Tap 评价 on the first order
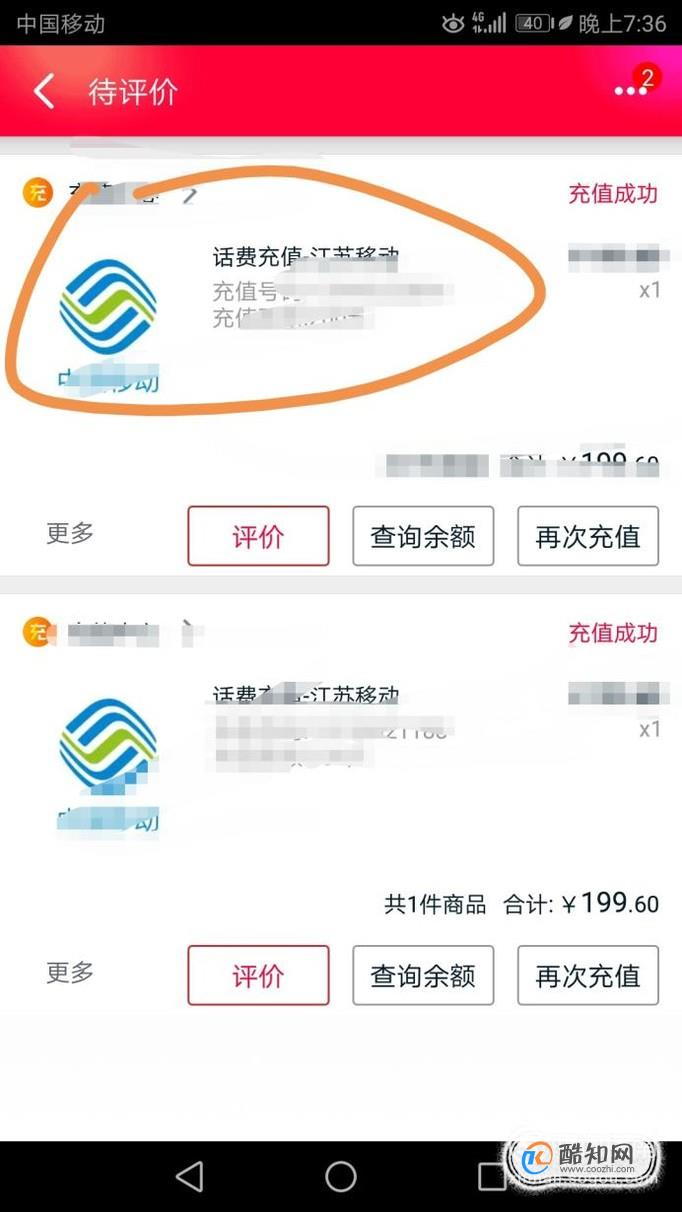Image resolution: width=682 pixels, height=1212 pixels. point(258,537)
